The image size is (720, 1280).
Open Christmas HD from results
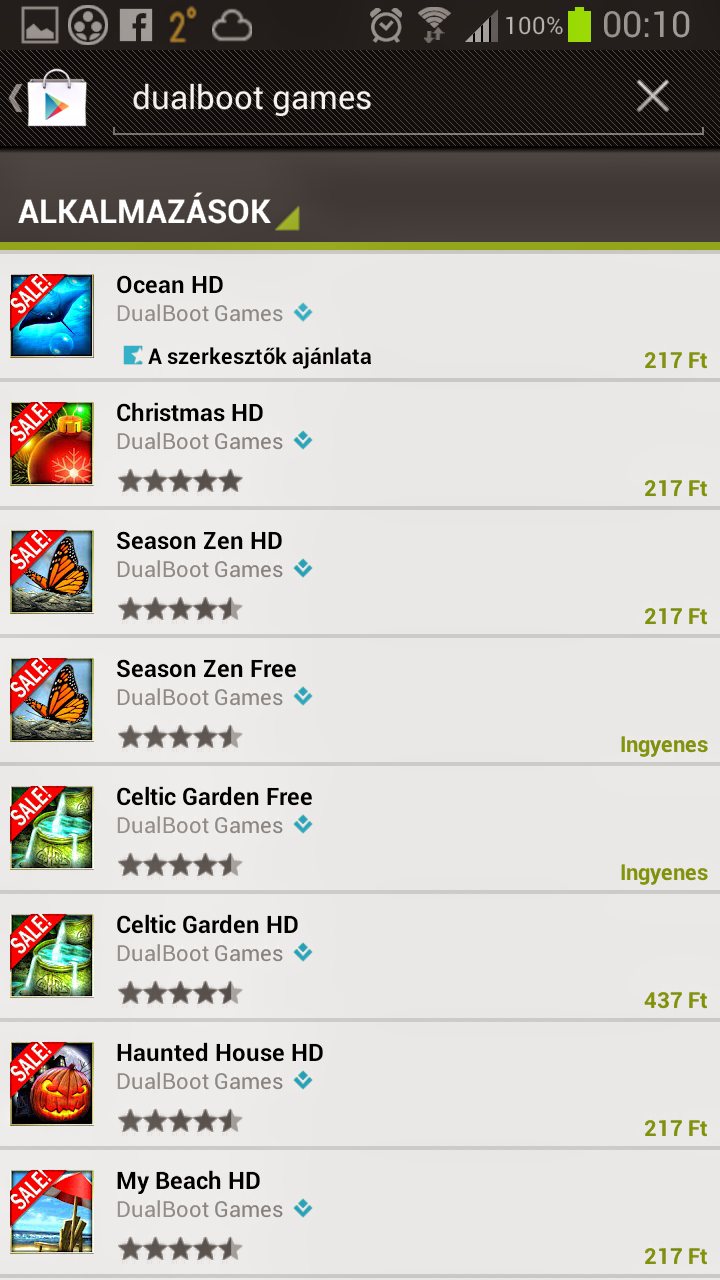click(x=360, y=445)
